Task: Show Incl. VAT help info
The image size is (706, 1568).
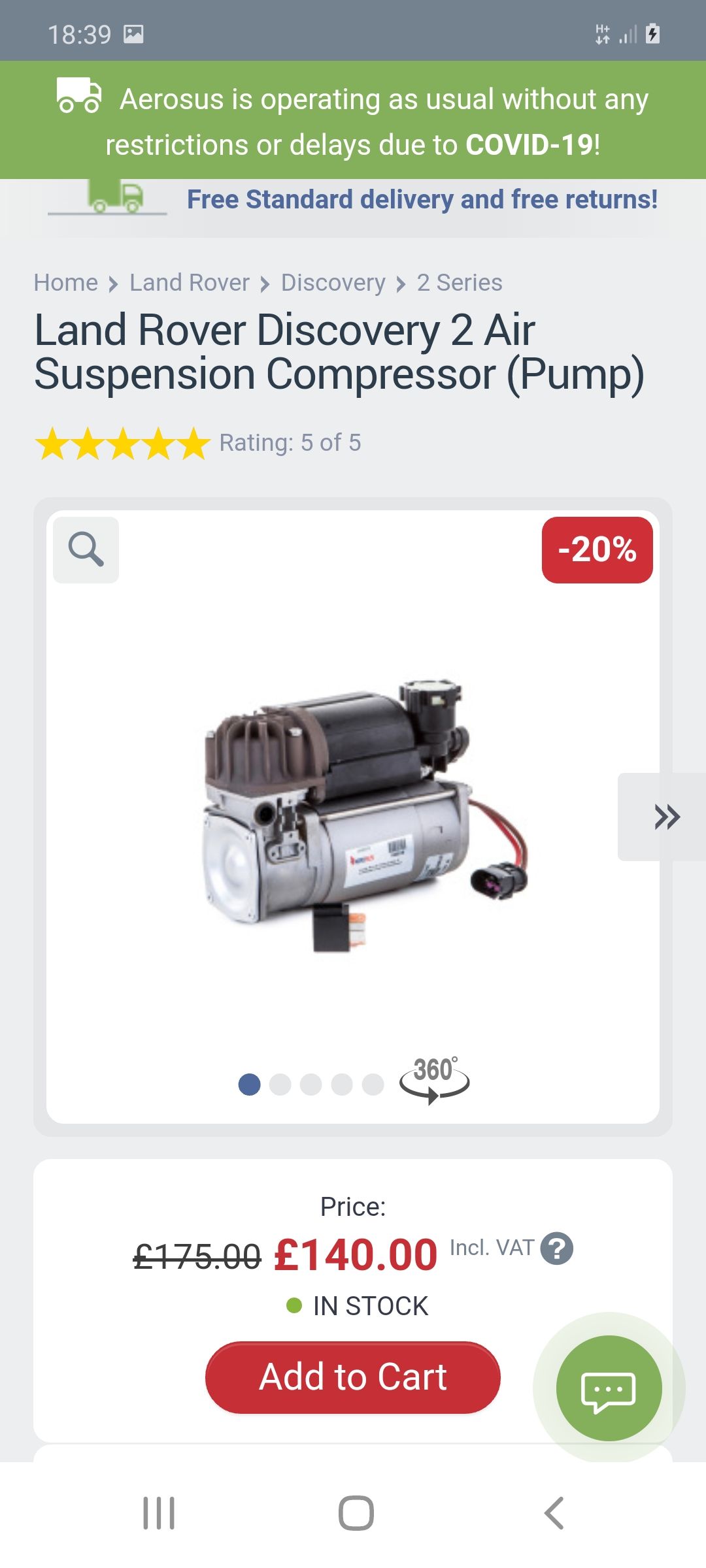Action: click(557, 1249)
